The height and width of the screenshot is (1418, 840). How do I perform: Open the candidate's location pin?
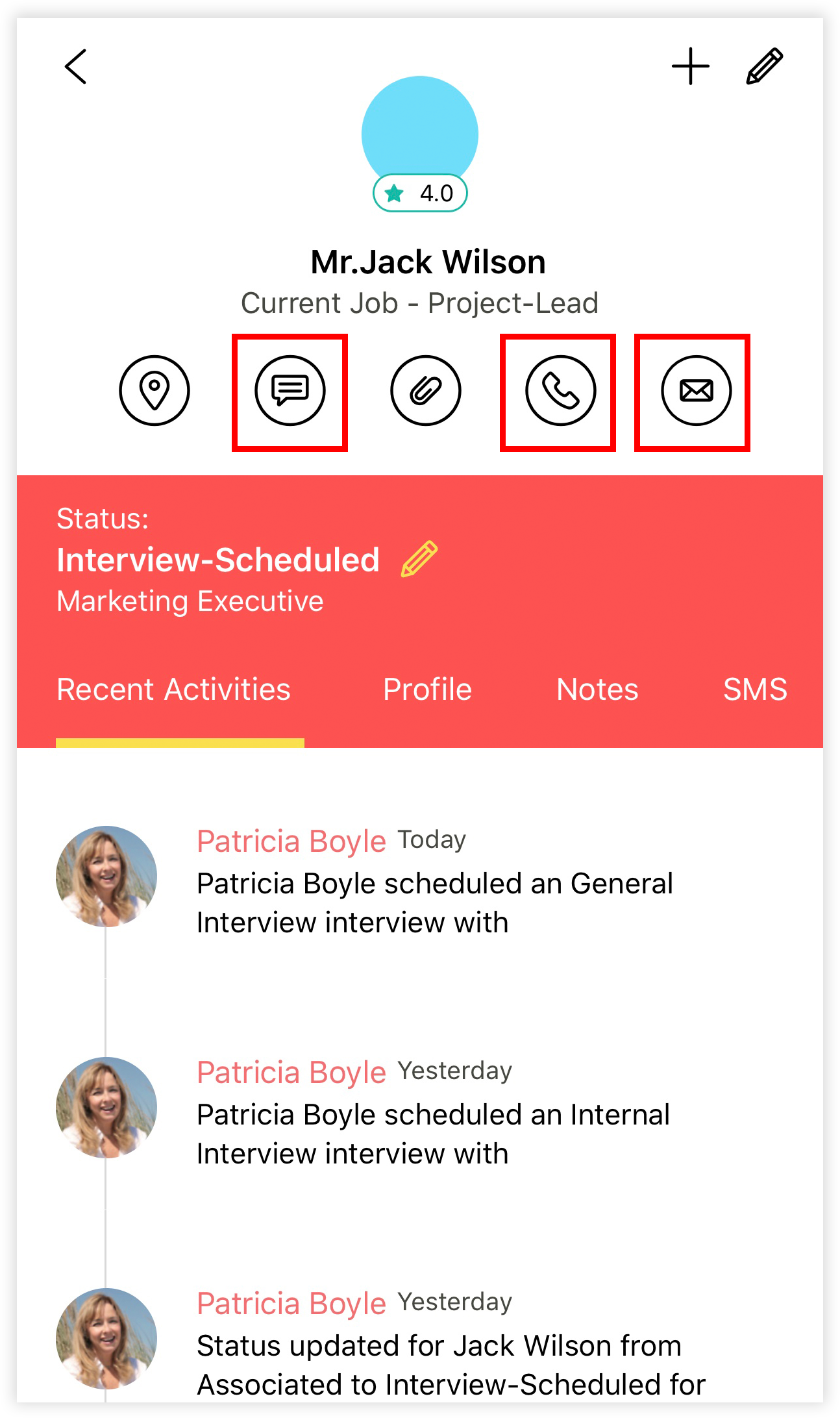(x=154, y=391)
